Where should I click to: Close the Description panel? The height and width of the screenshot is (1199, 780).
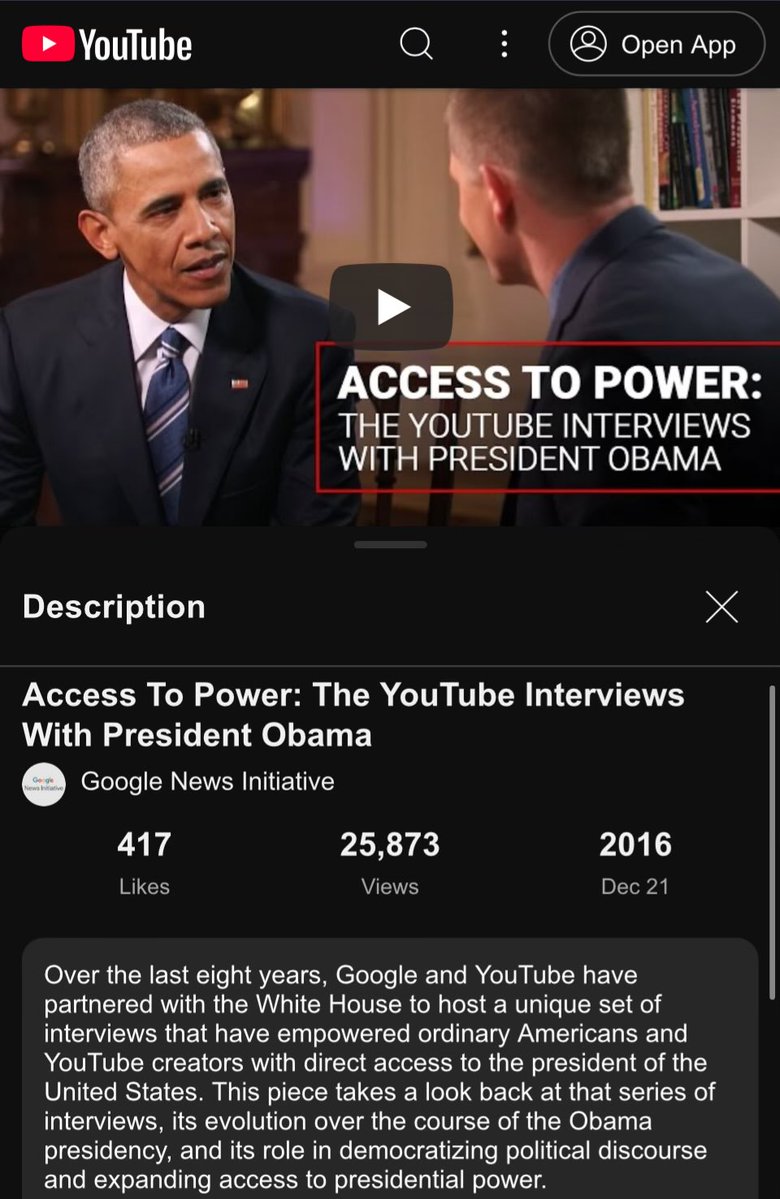click(x=721, y=607)
